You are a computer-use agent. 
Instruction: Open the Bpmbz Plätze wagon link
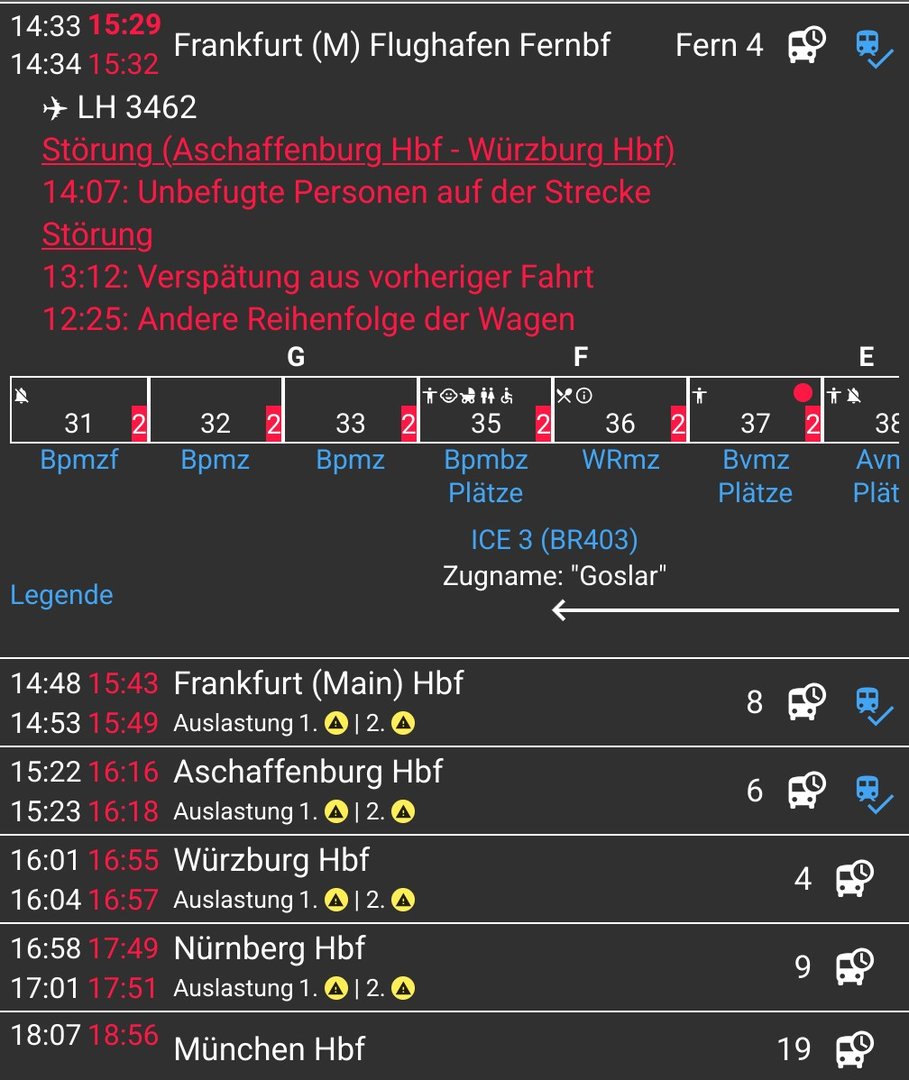pos(486,476)
